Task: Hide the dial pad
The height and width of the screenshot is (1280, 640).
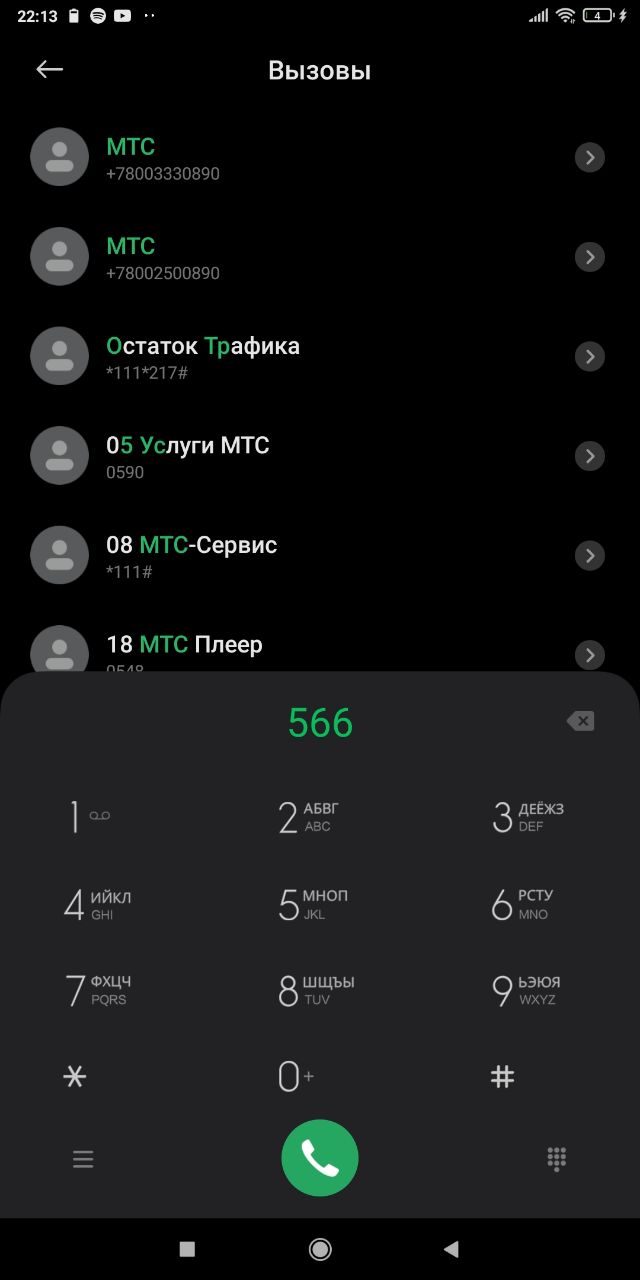Action: coord(557,1159)
